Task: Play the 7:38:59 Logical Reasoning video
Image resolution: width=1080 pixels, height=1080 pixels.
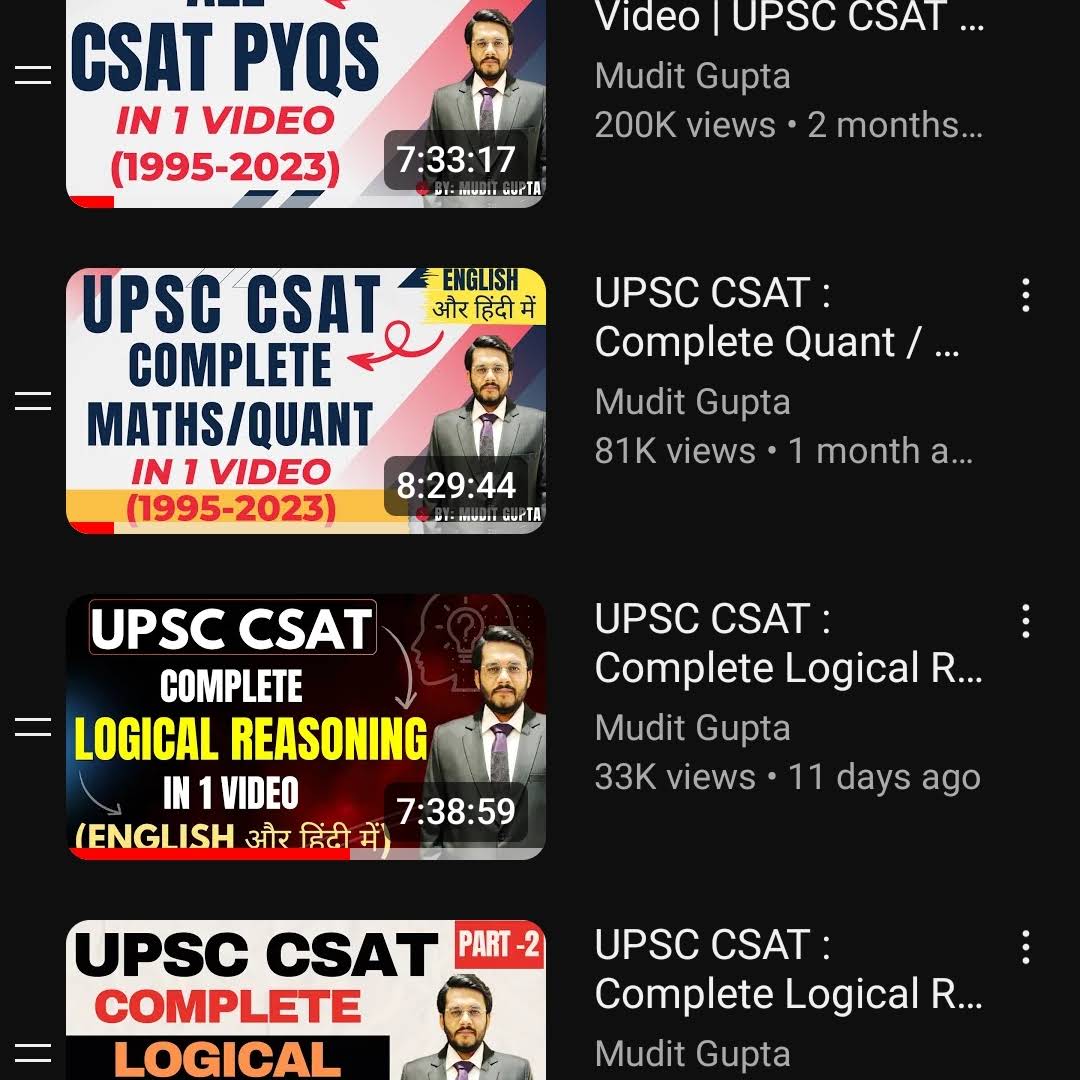Action: (x=305, y=727)
